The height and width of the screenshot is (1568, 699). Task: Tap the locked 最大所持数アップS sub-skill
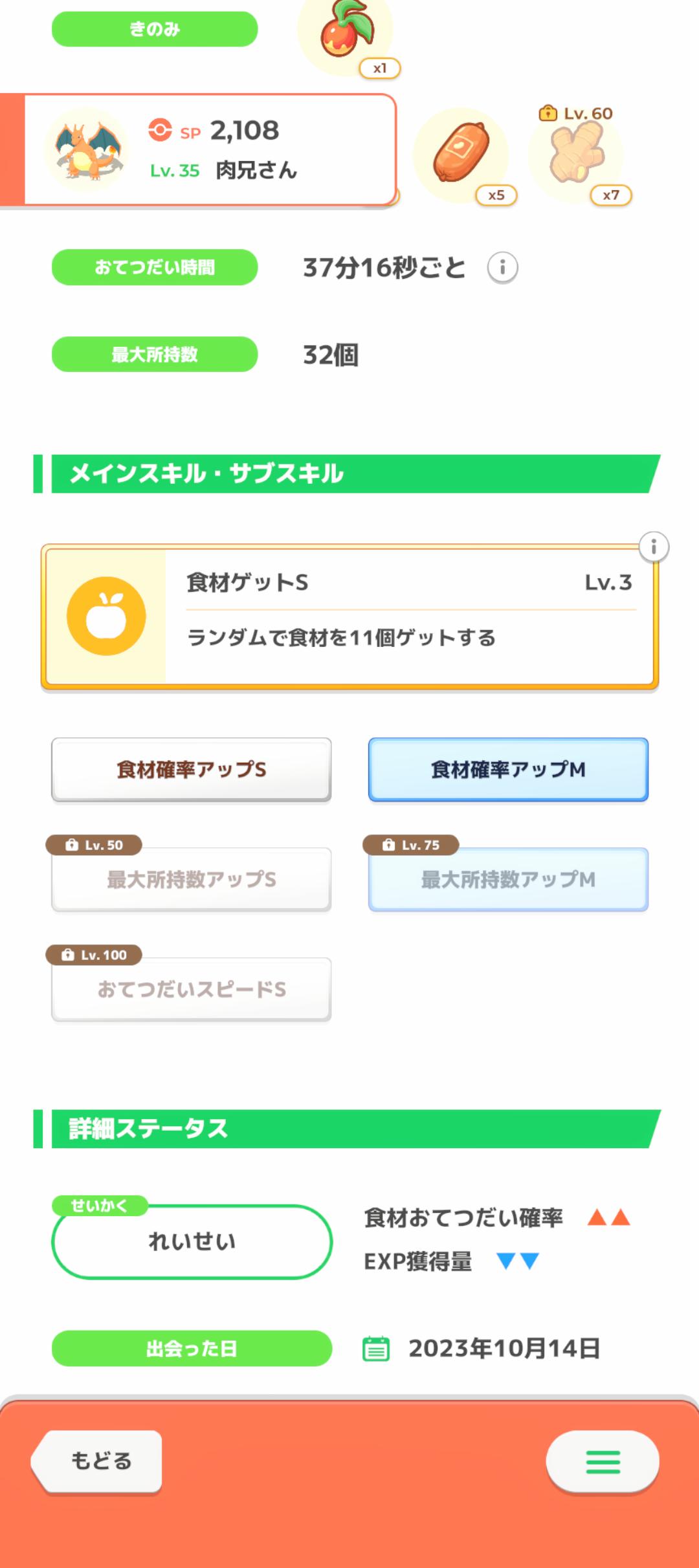pos(192,879)
